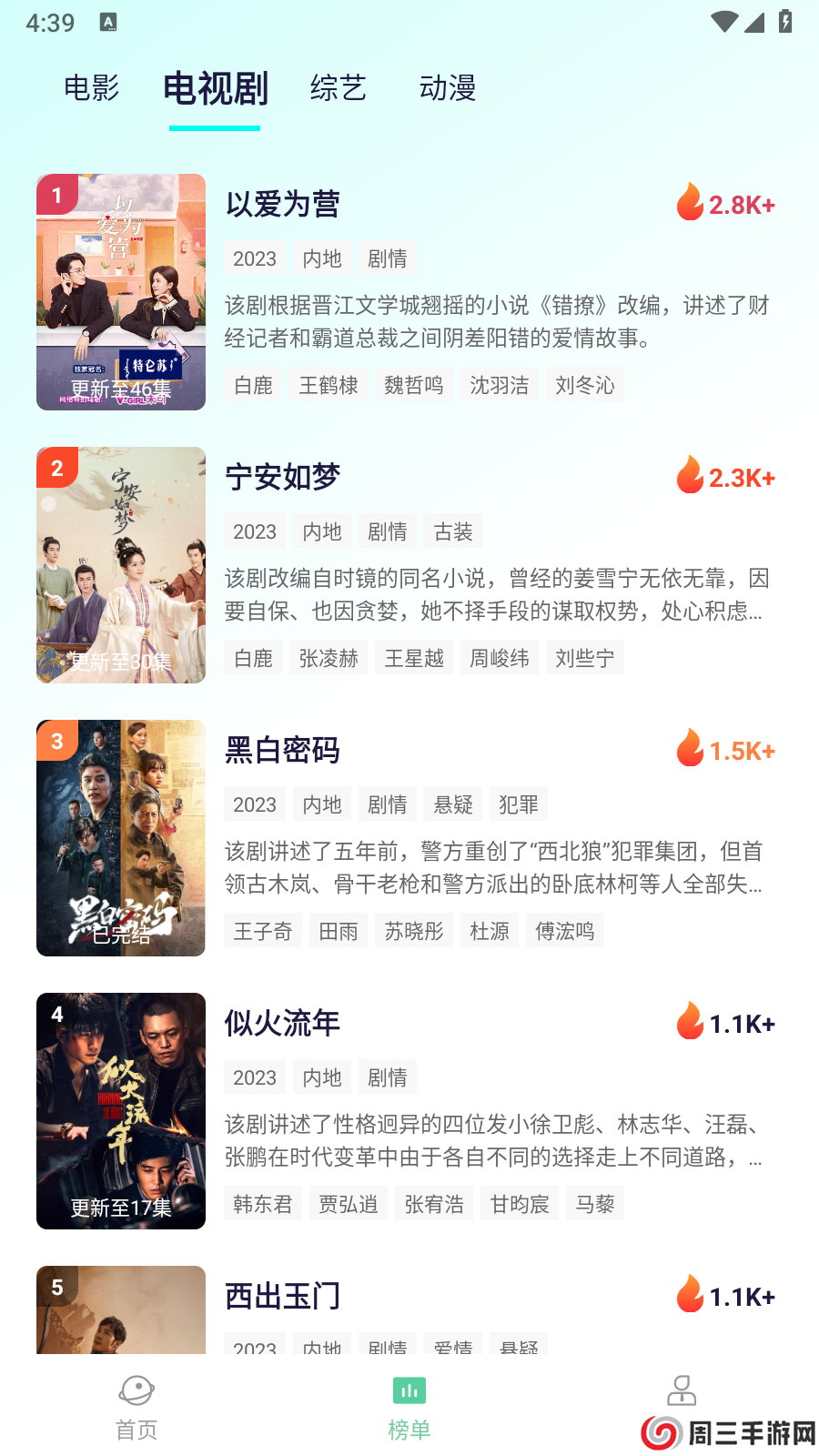819x1456 pixels.
Task: Switch to the 电影 tab
Action: (x=92, y=88)
